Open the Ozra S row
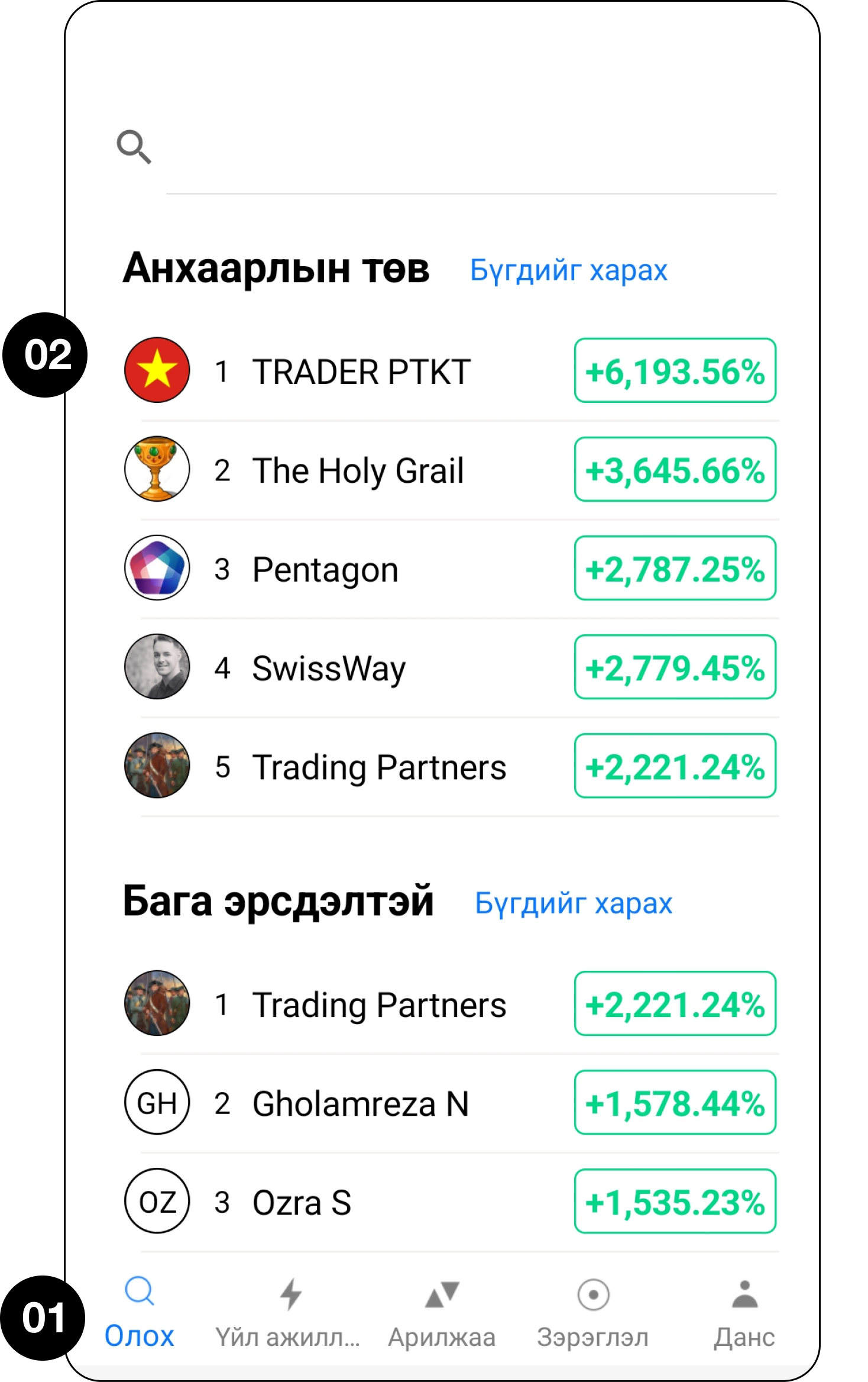The height and width of the screenshot is (1382, 868). (x=302, y=1202)
